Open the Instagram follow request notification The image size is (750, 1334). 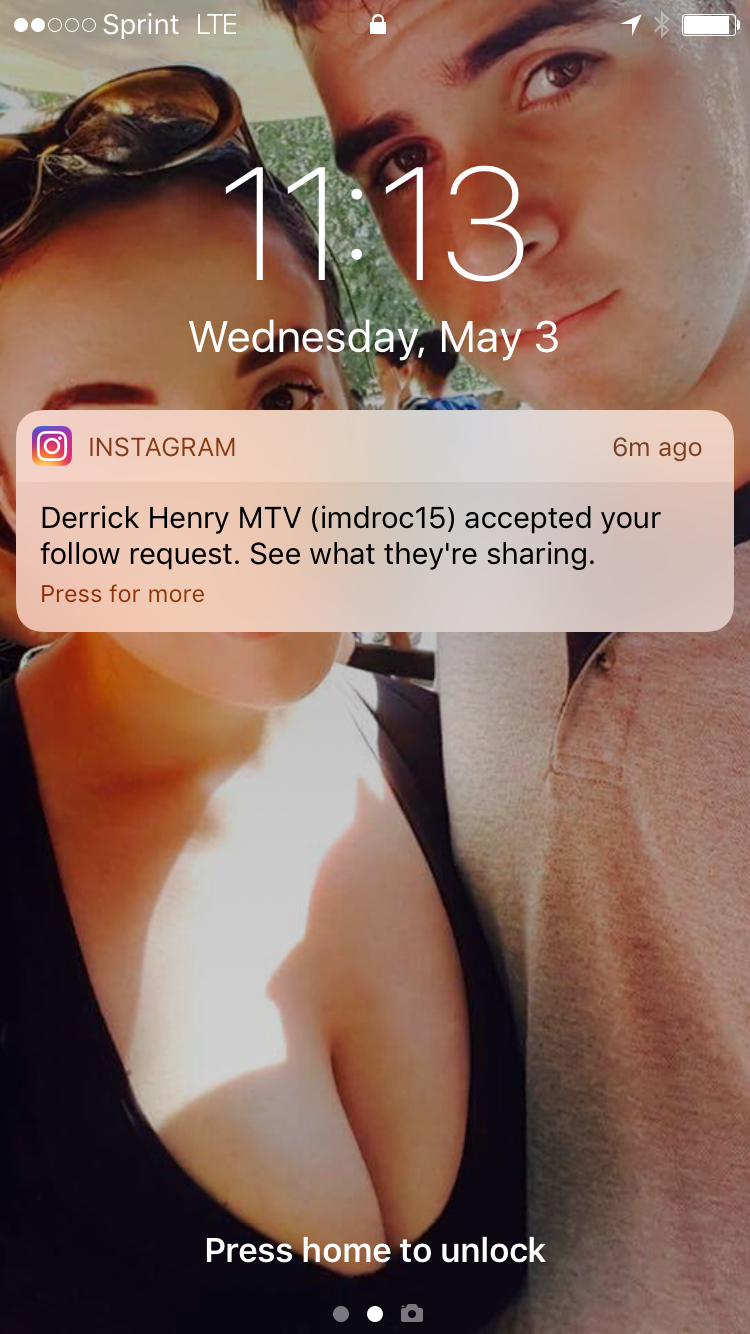375,521
